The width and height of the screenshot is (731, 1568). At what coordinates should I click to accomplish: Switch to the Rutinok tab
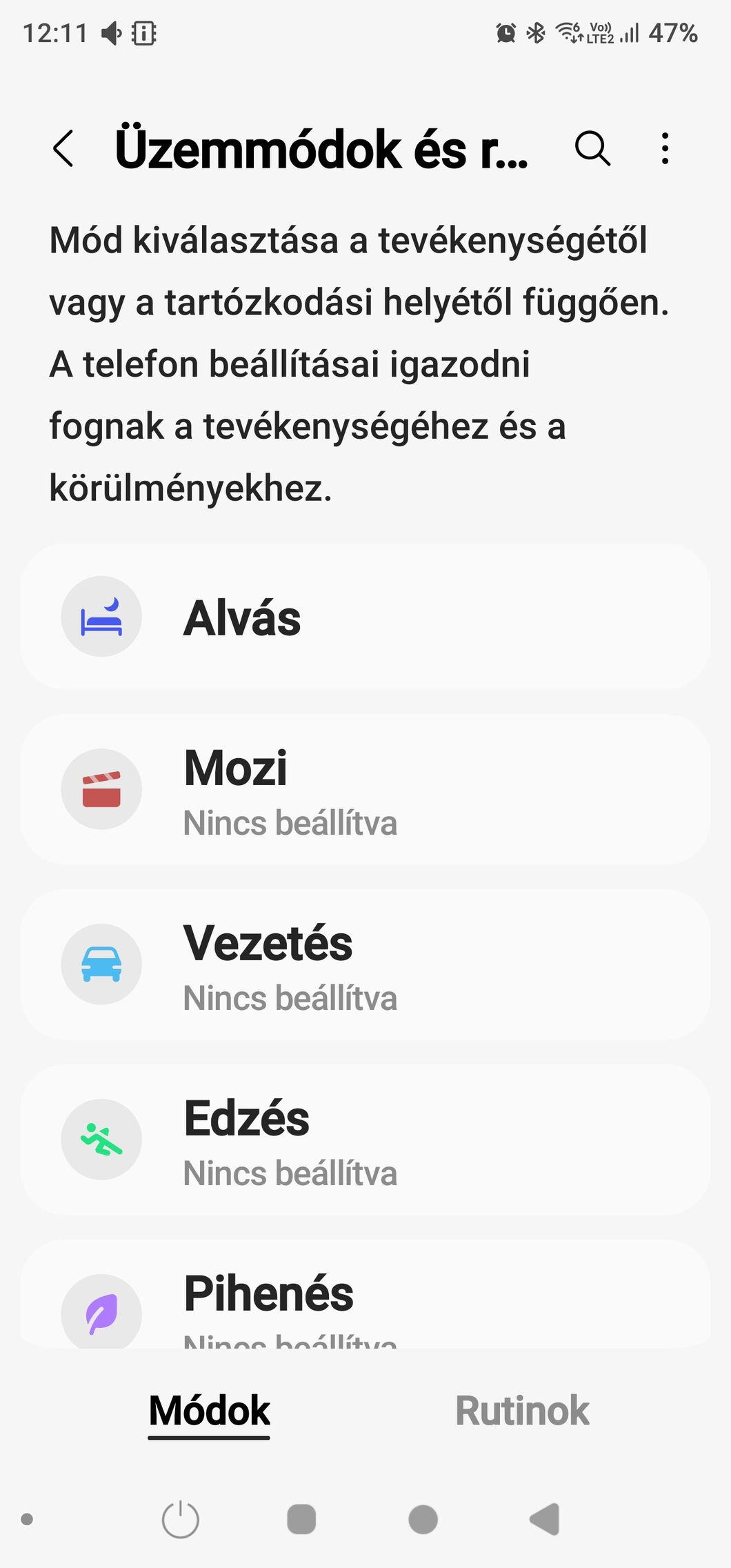522,1411
